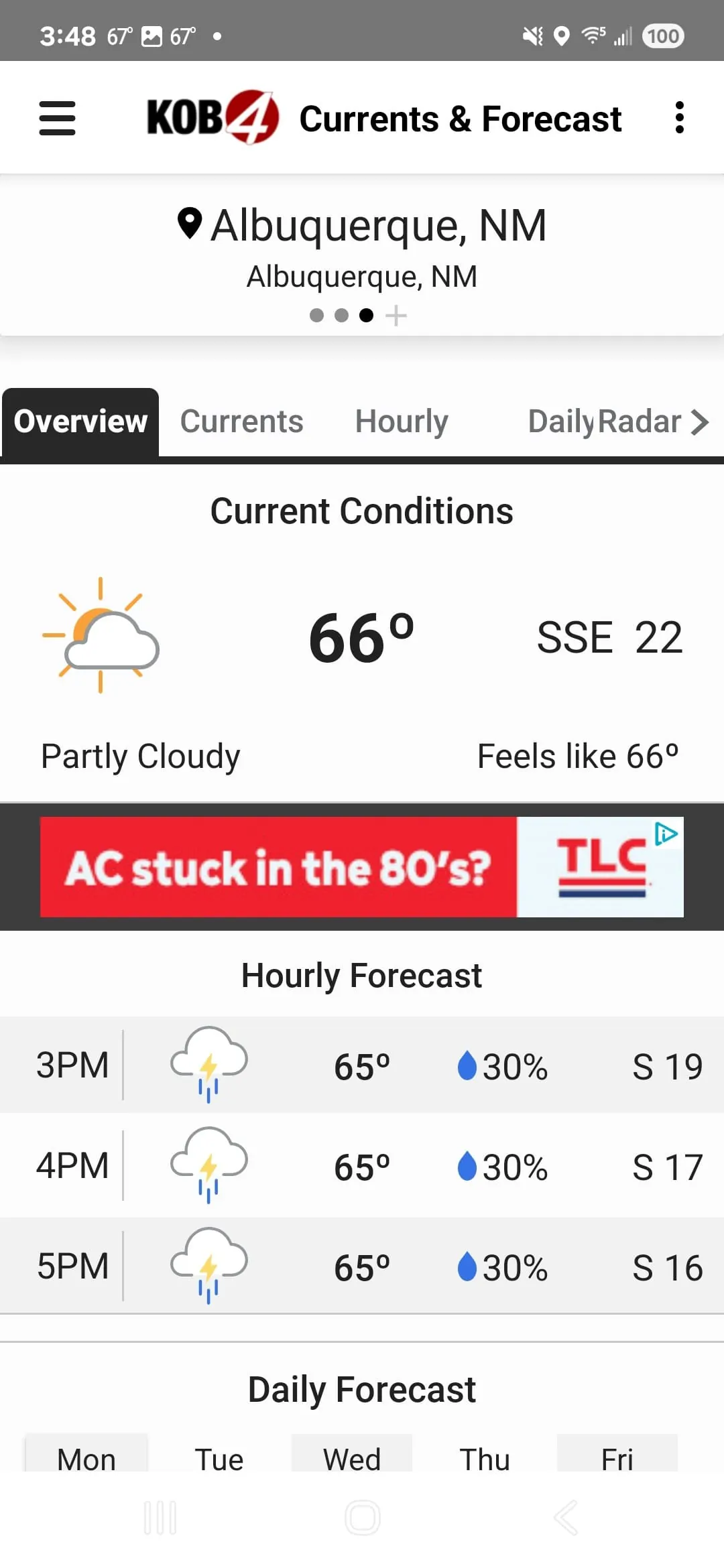Tap the plus icon to add a location
Image resolution: width=724 pixels, height=1568 pixels.
pyautogui.click(x=397, y=315)
